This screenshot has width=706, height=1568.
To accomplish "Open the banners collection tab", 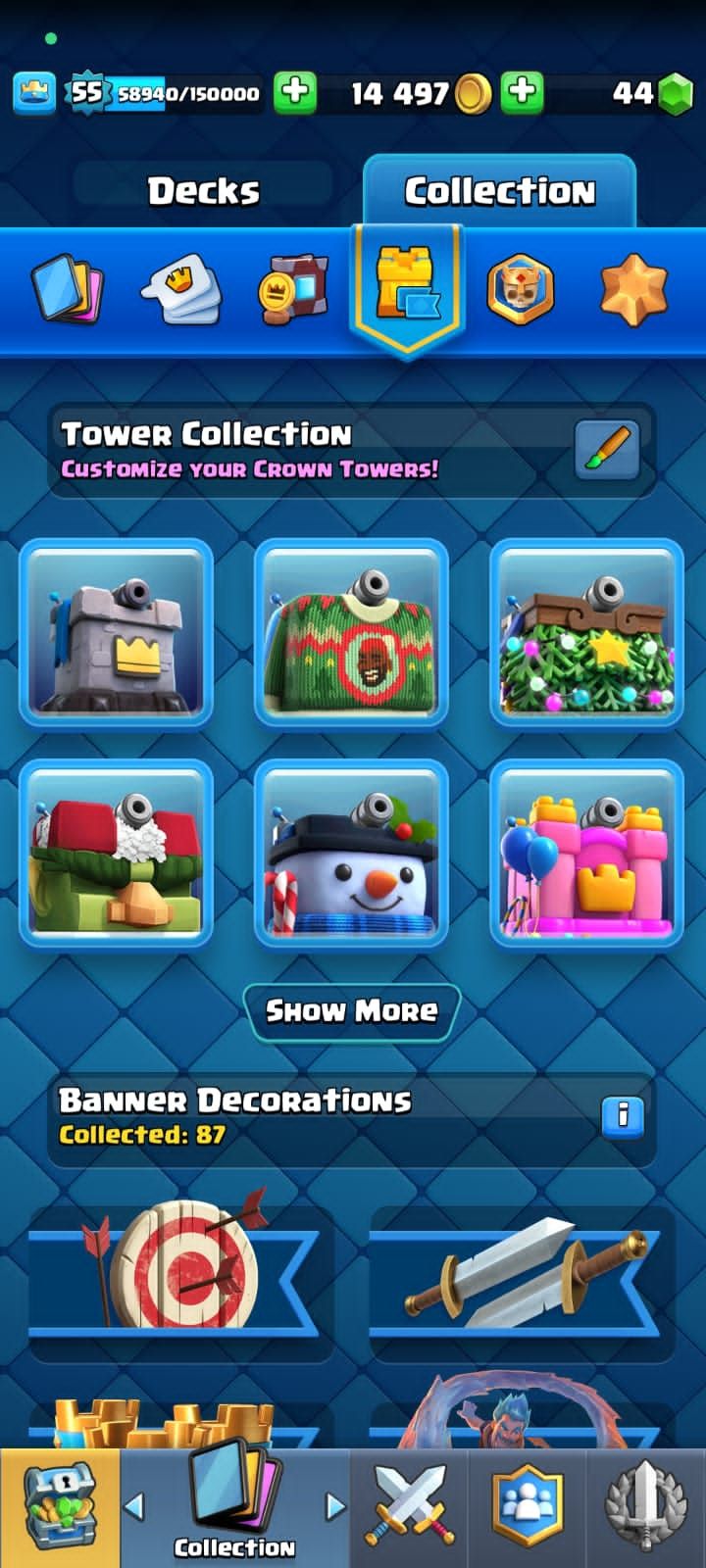I will 293,289.
